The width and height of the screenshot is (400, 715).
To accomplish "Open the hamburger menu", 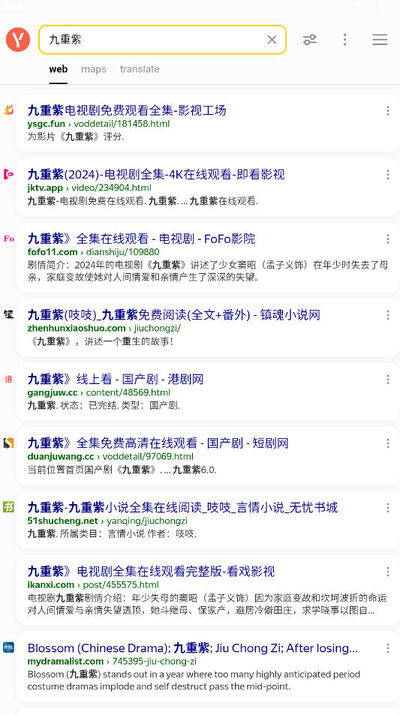I will pos(379,40).
